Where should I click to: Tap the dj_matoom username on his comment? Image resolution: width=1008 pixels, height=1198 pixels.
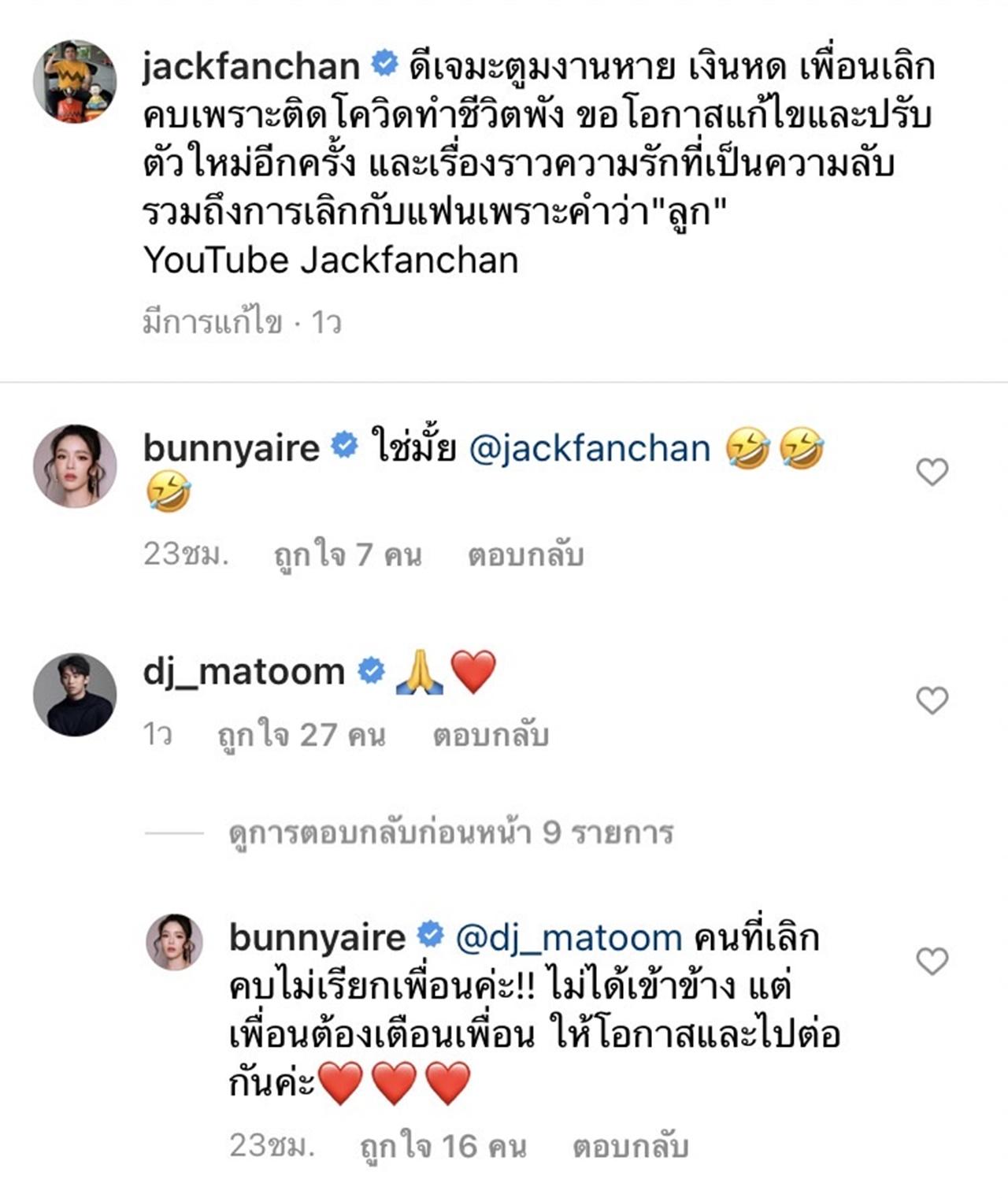(x=244, y=672)
